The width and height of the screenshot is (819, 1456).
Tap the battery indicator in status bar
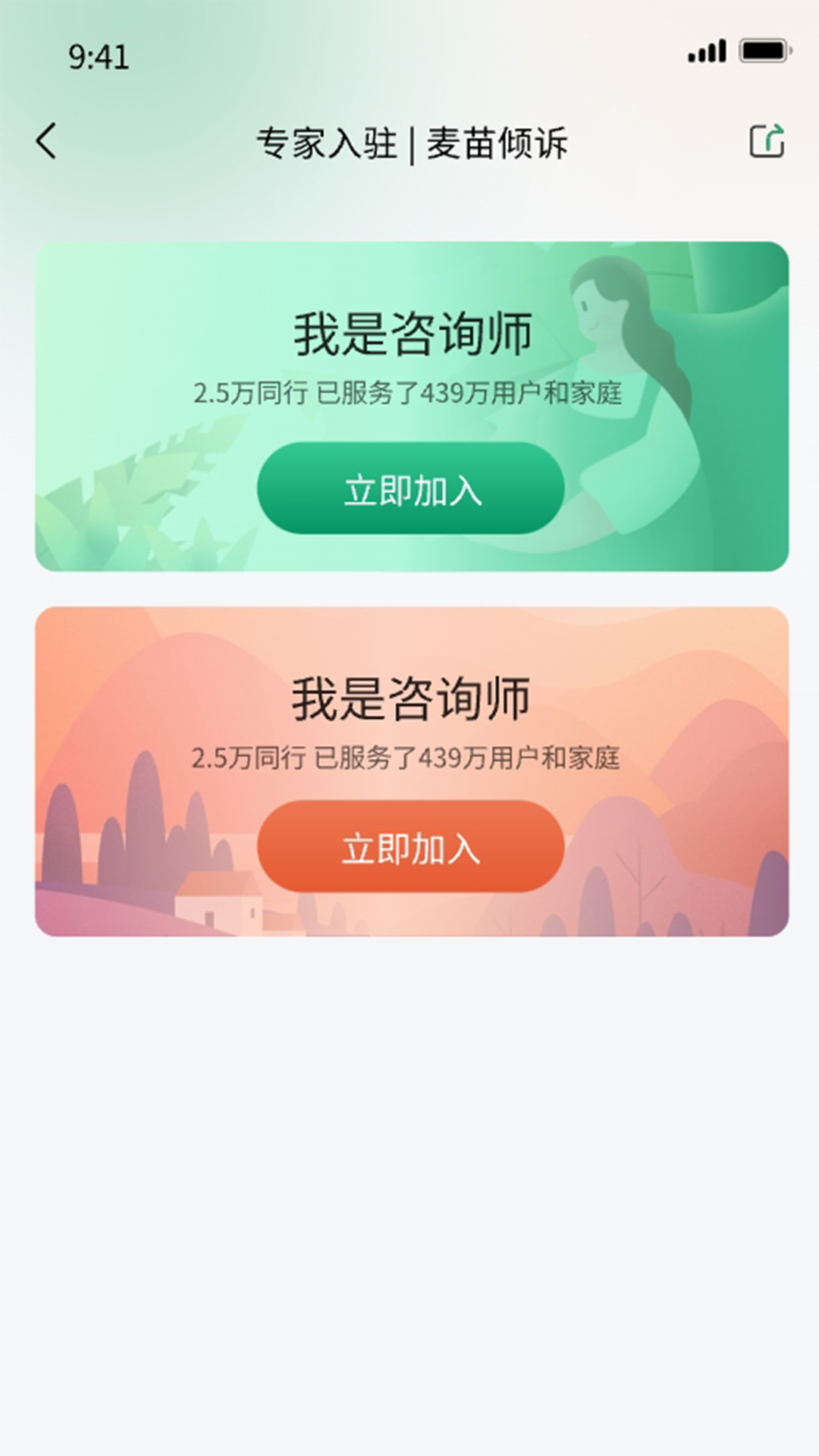pos(761,51)
